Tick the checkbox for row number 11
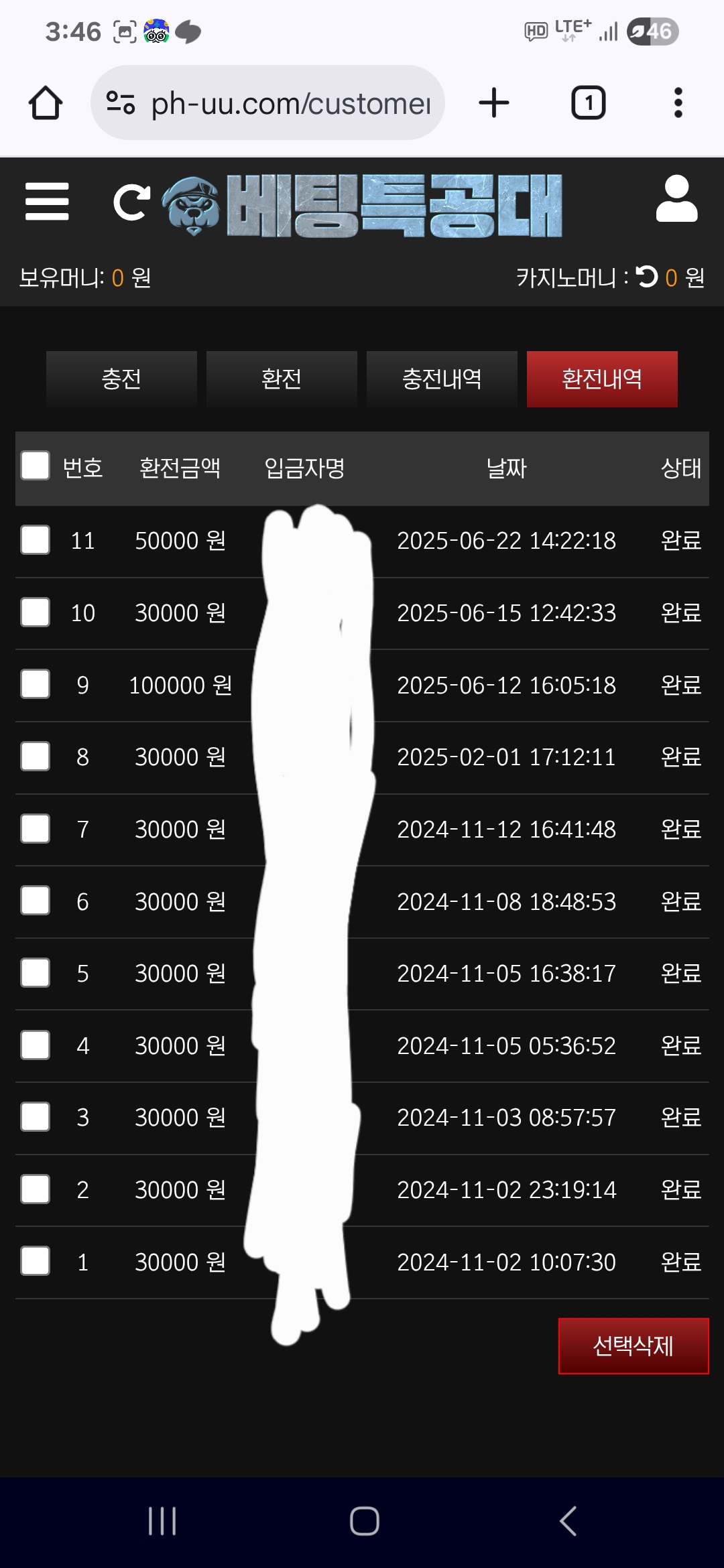 pos(36,539)
